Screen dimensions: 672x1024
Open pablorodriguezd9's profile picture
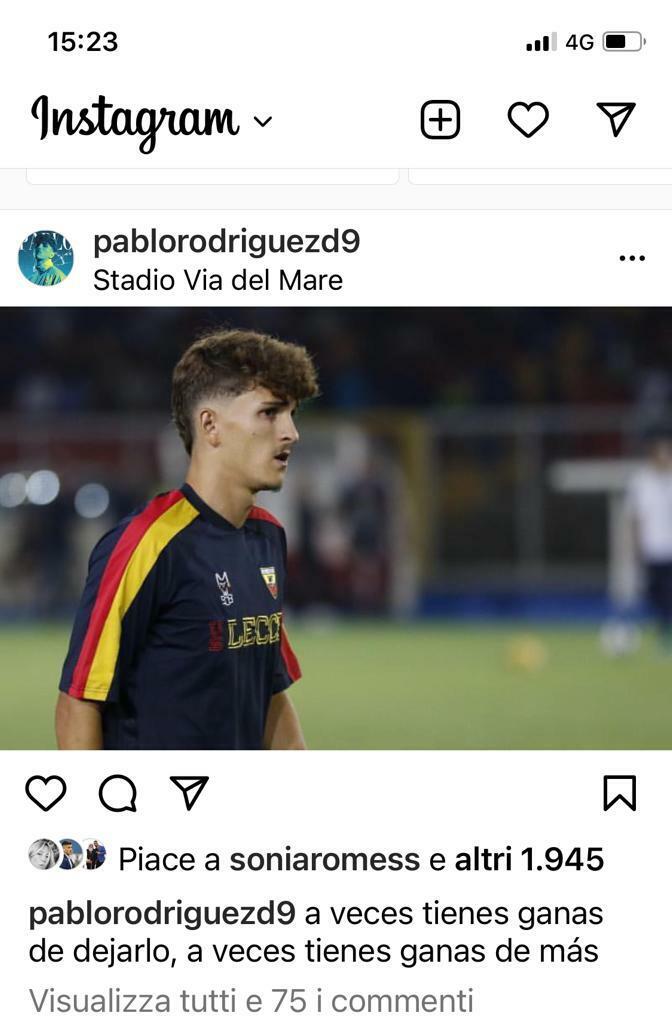pos(46,259)
